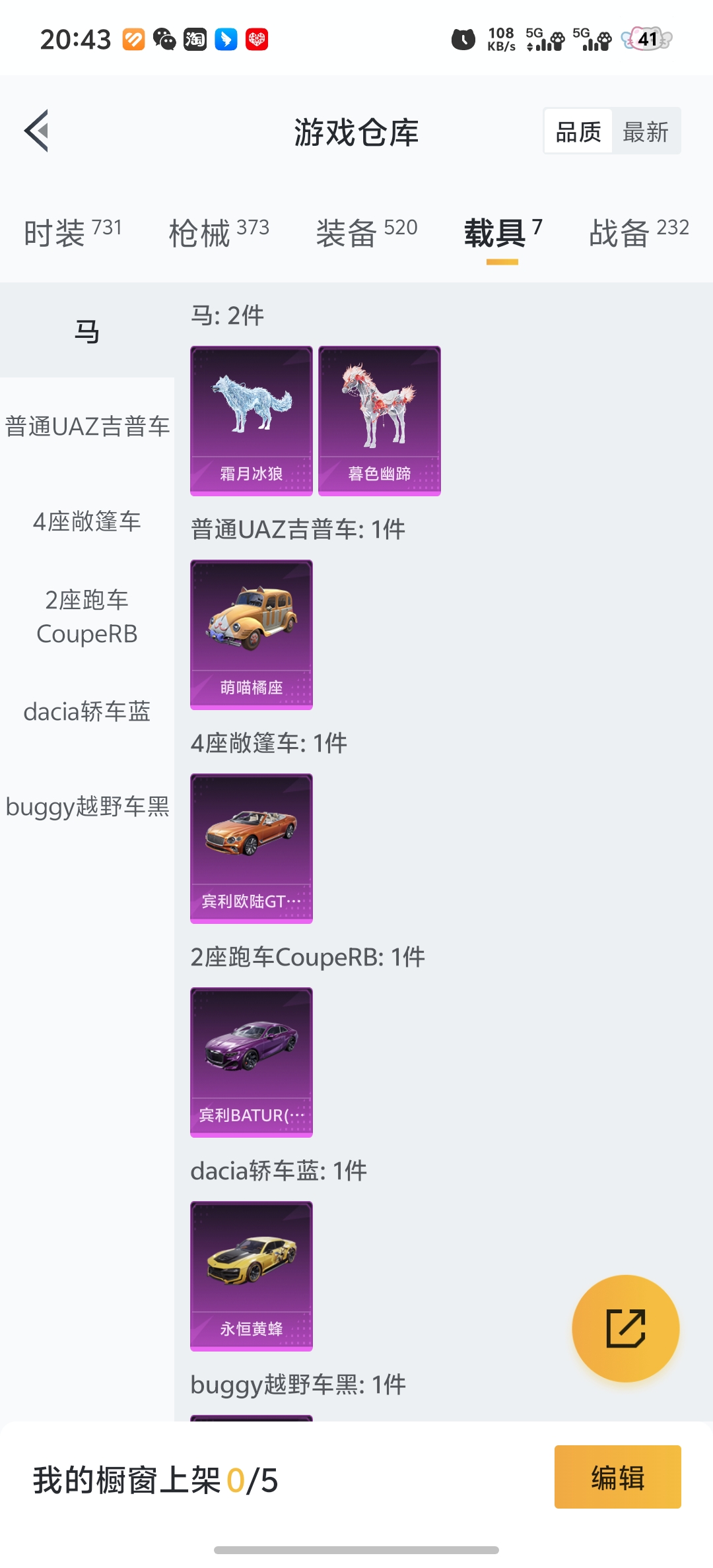Select buggy越野车黑 category in sidebar

86,807
